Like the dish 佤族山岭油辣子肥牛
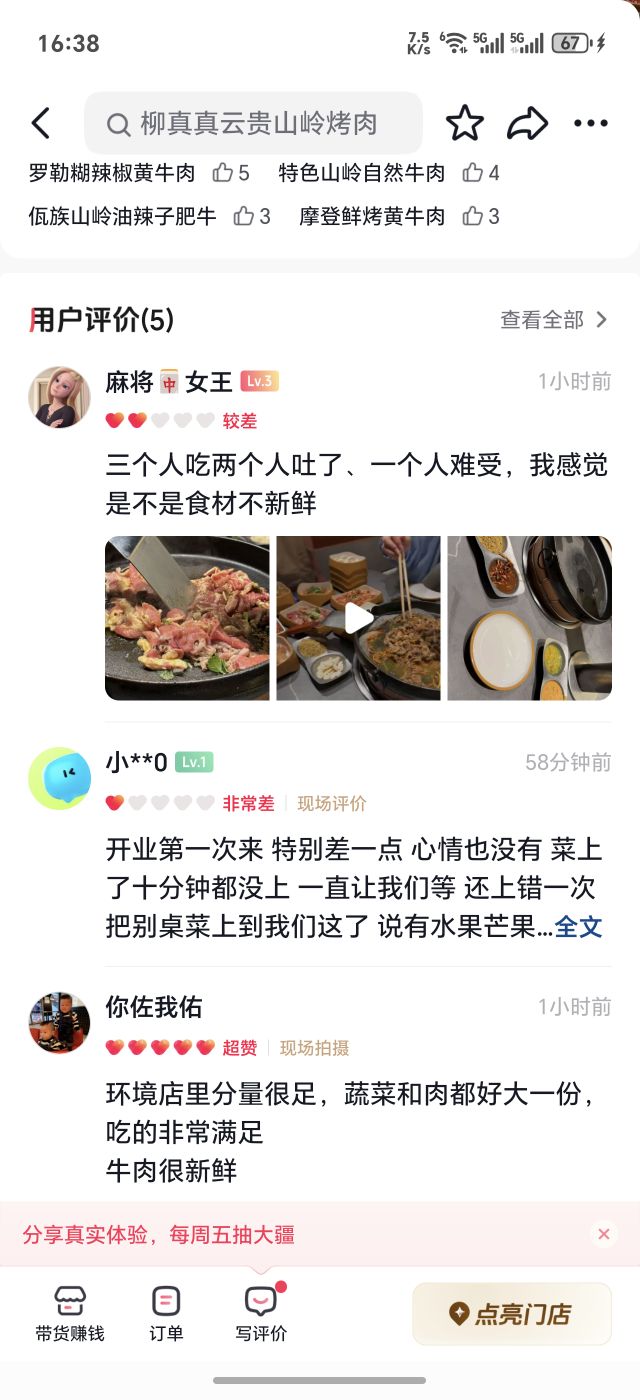 (x=252, y=216)
